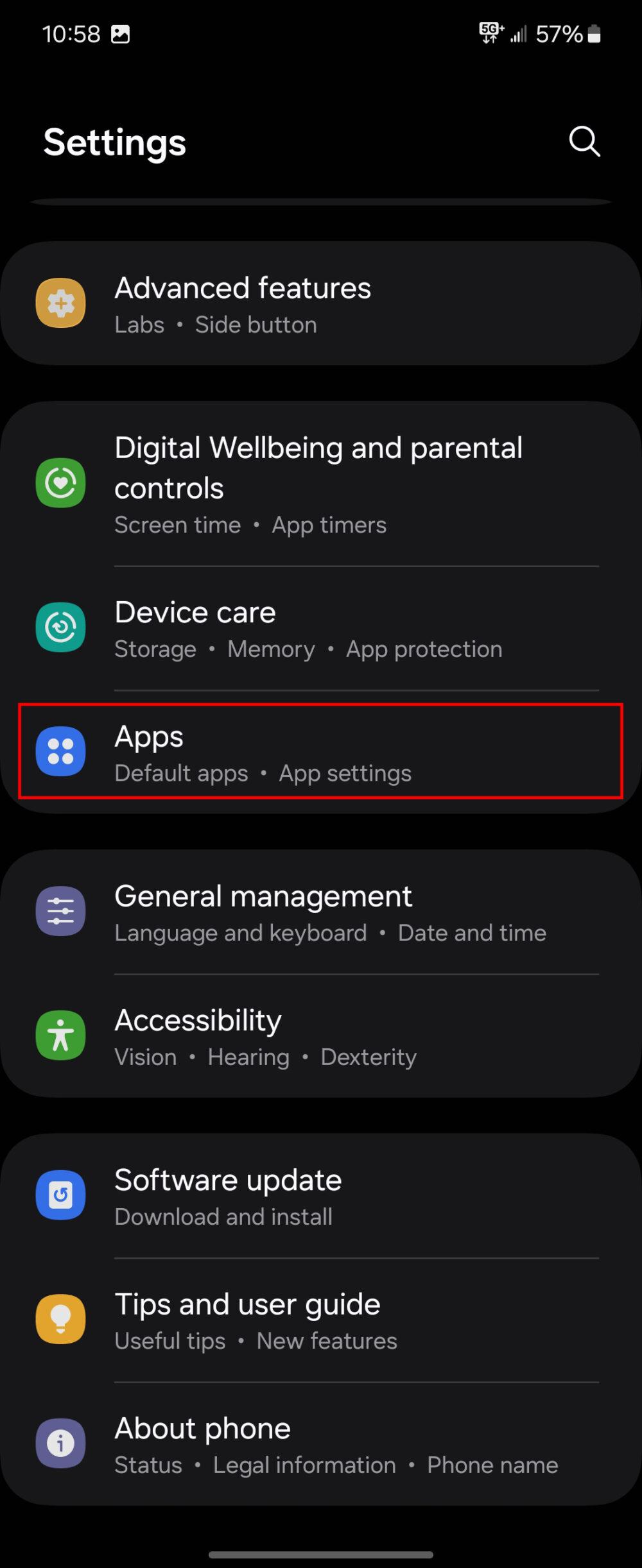Select the General management sliders icon
642x1568 pixels.
click(60, 912)
